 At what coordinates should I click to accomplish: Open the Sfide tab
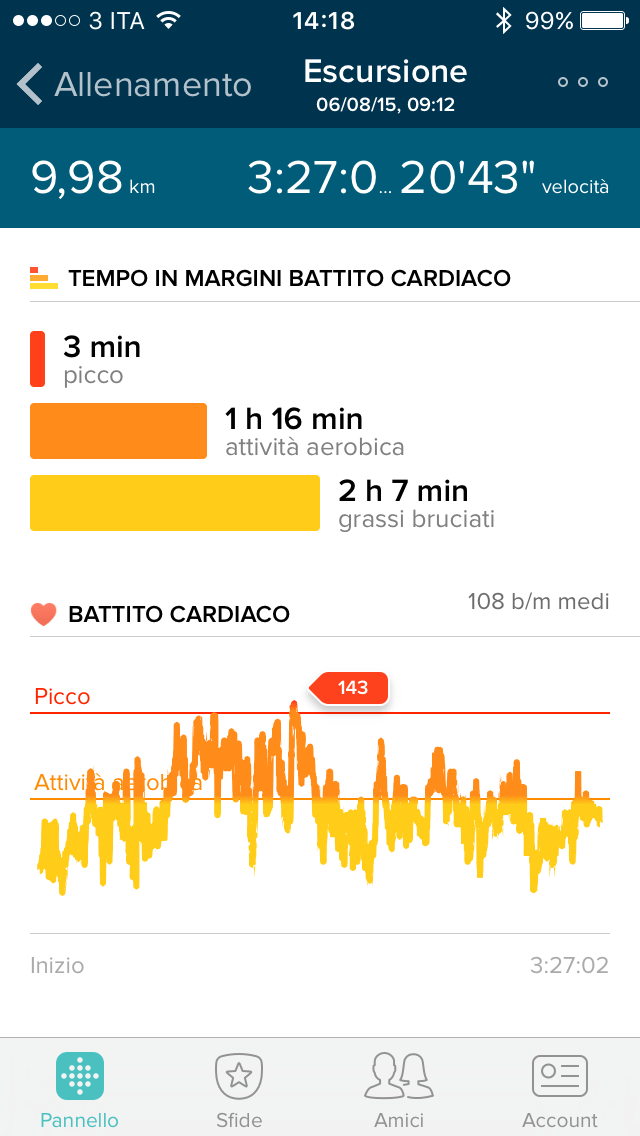239,1088
